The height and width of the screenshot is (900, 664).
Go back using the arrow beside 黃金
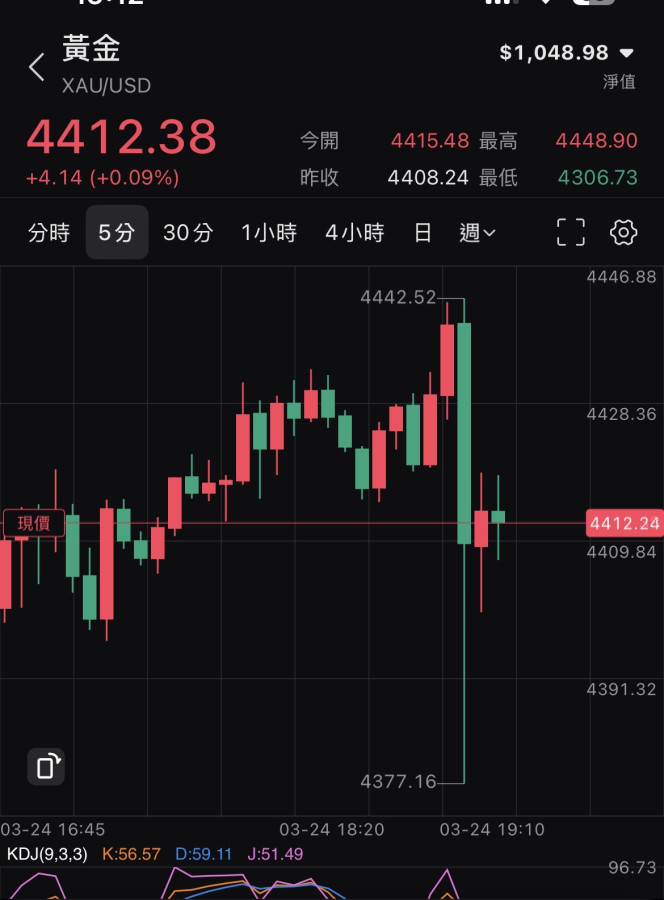(37, 67)
